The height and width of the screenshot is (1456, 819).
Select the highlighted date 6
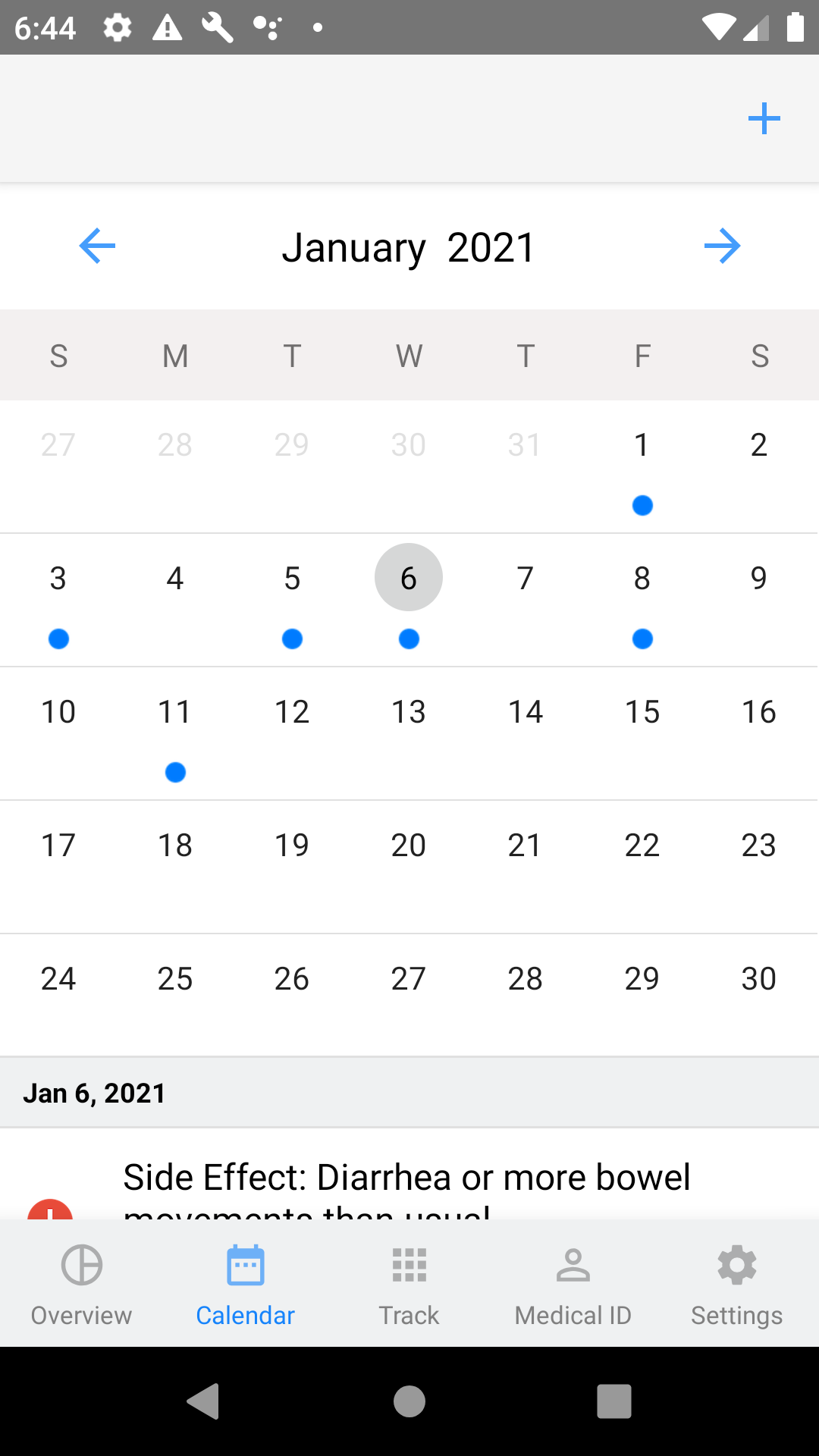tap(408, 577)
